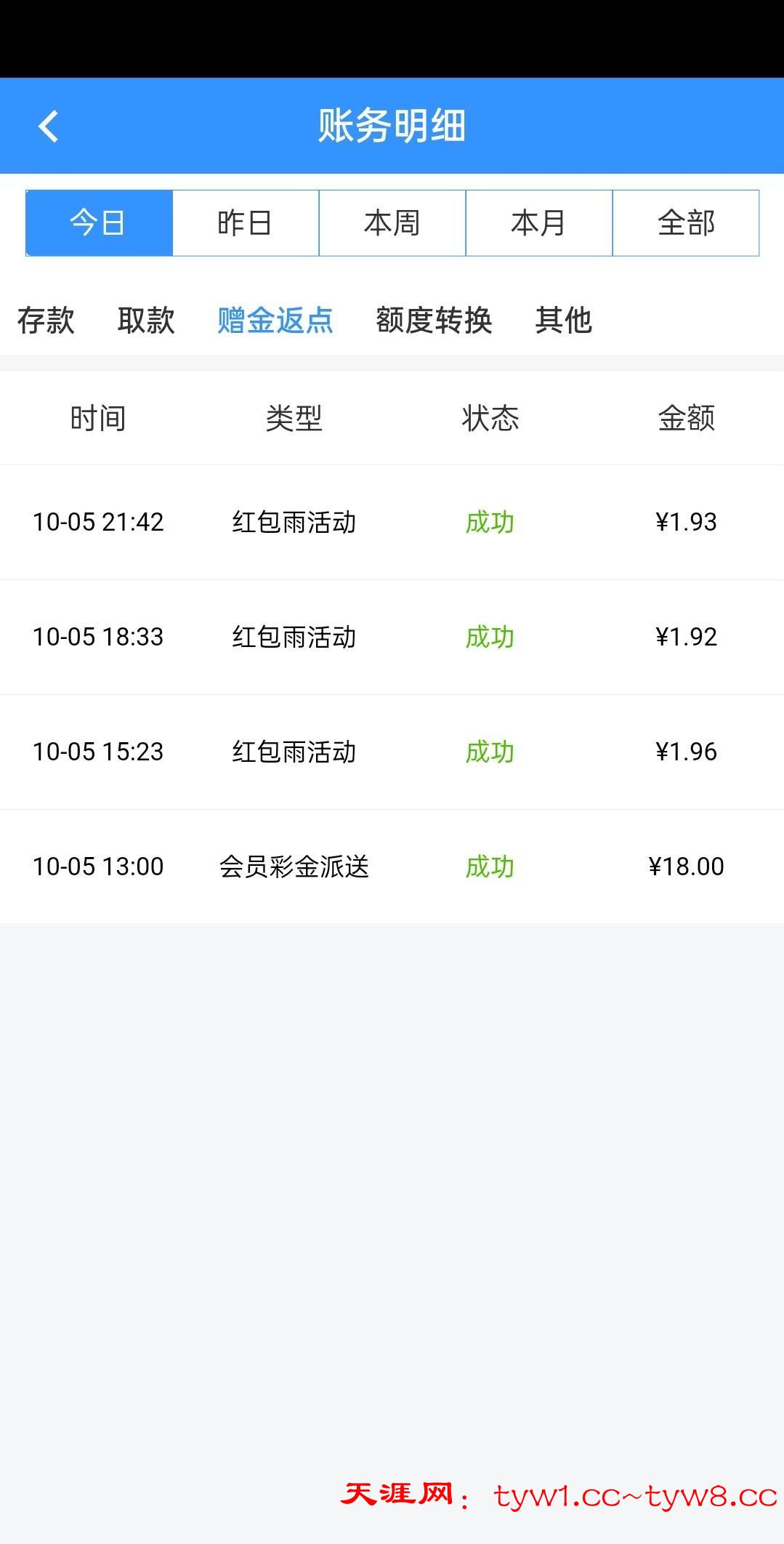The width and height of the screenshot is (784, 1544).
Task: Switch to 额度转换 category
Action: (x=434, y=320)
